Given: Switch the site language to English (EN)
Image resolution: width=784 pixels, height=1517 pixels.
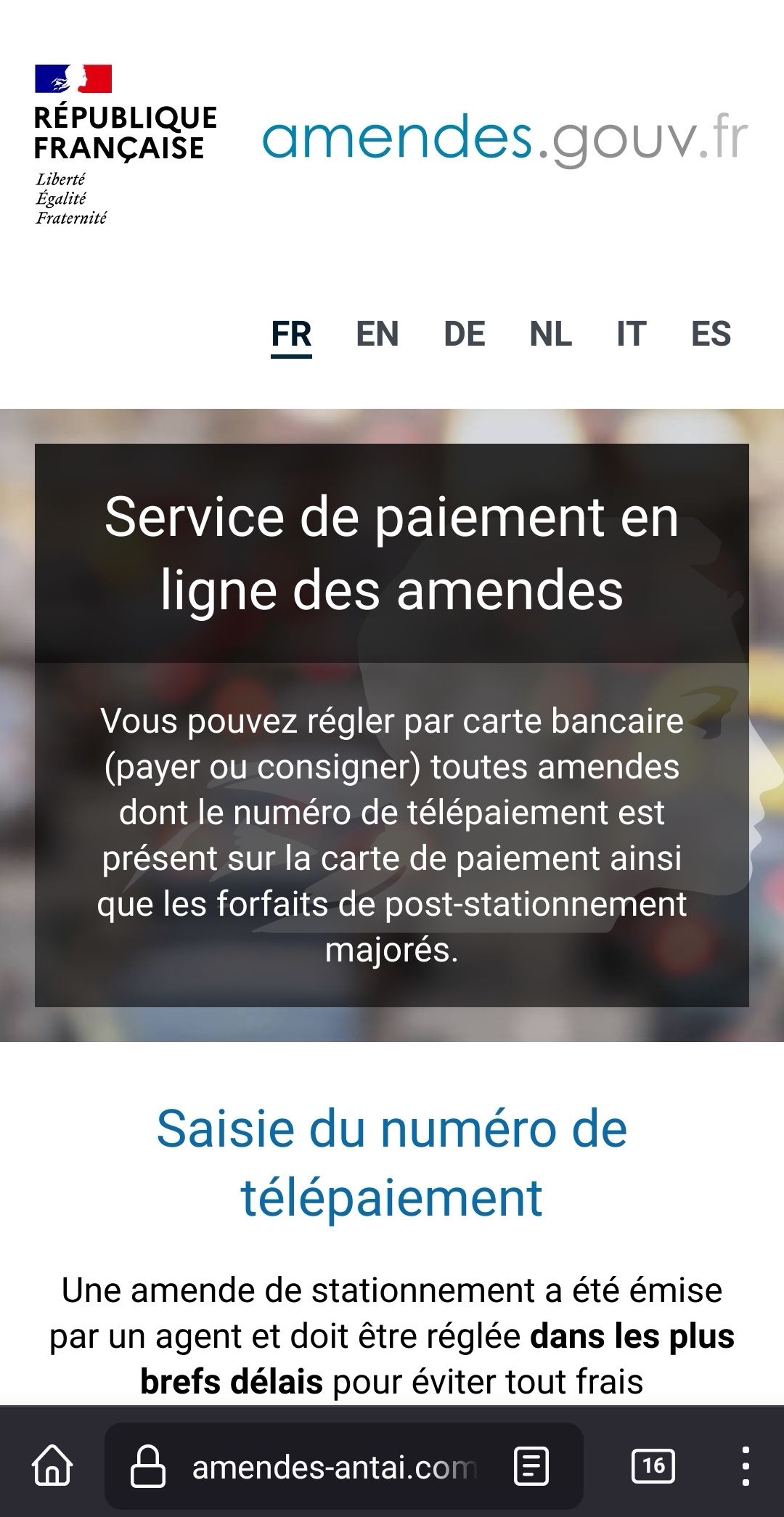Looking at the screenshot, I should (377, 335).
